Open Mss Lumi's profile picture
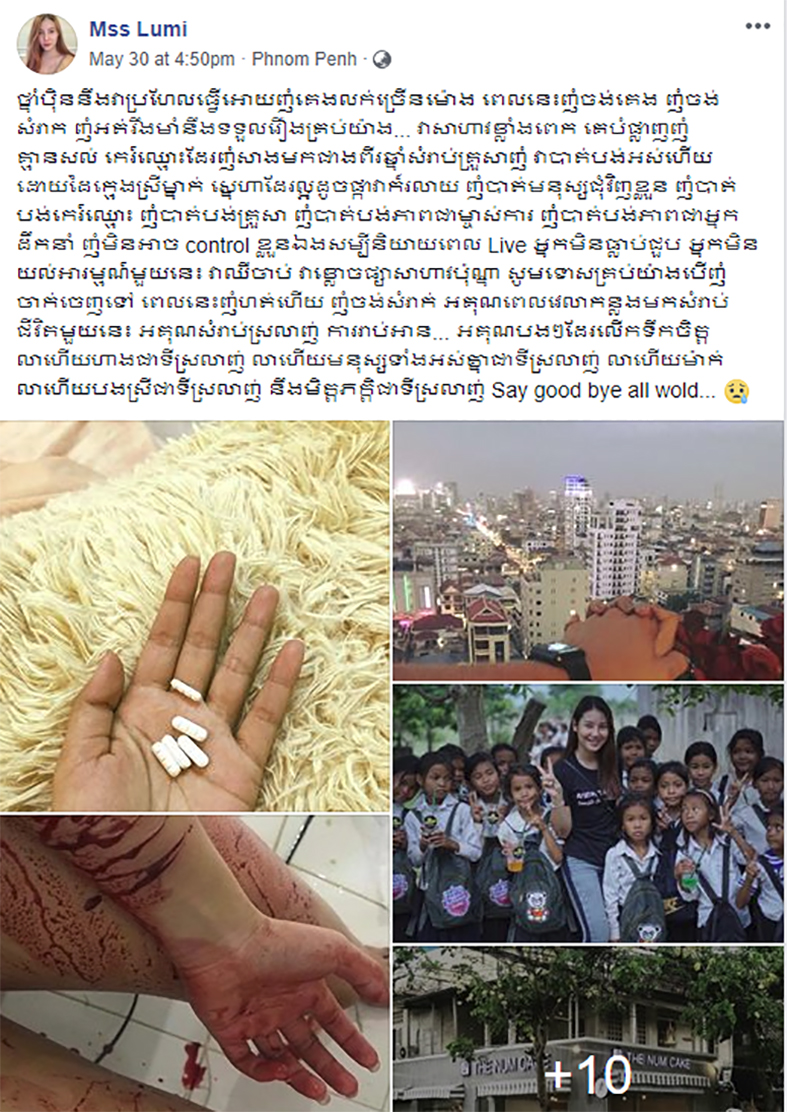The image size is (787, 1112). [x=47, y=44]
